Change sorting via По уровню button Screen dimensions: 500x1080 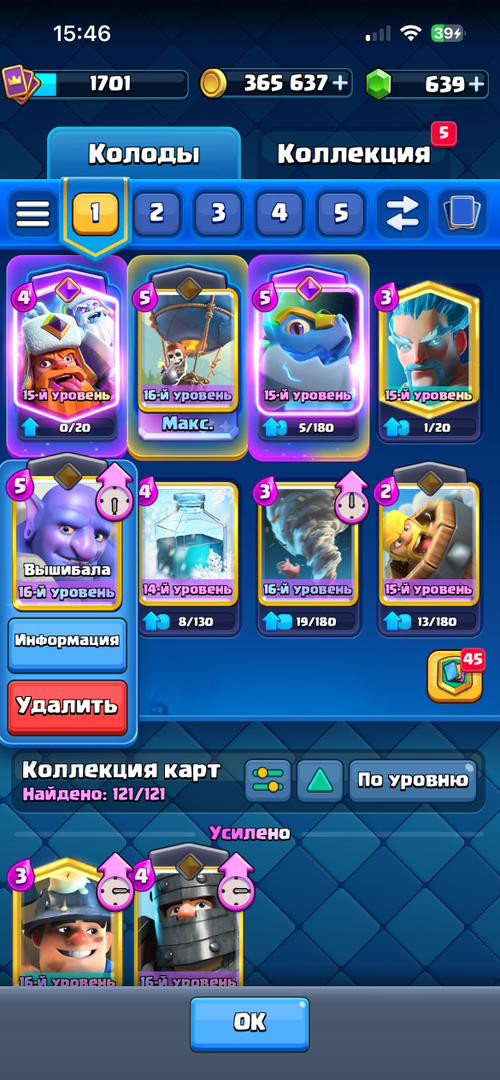click(x=412, y=780)
